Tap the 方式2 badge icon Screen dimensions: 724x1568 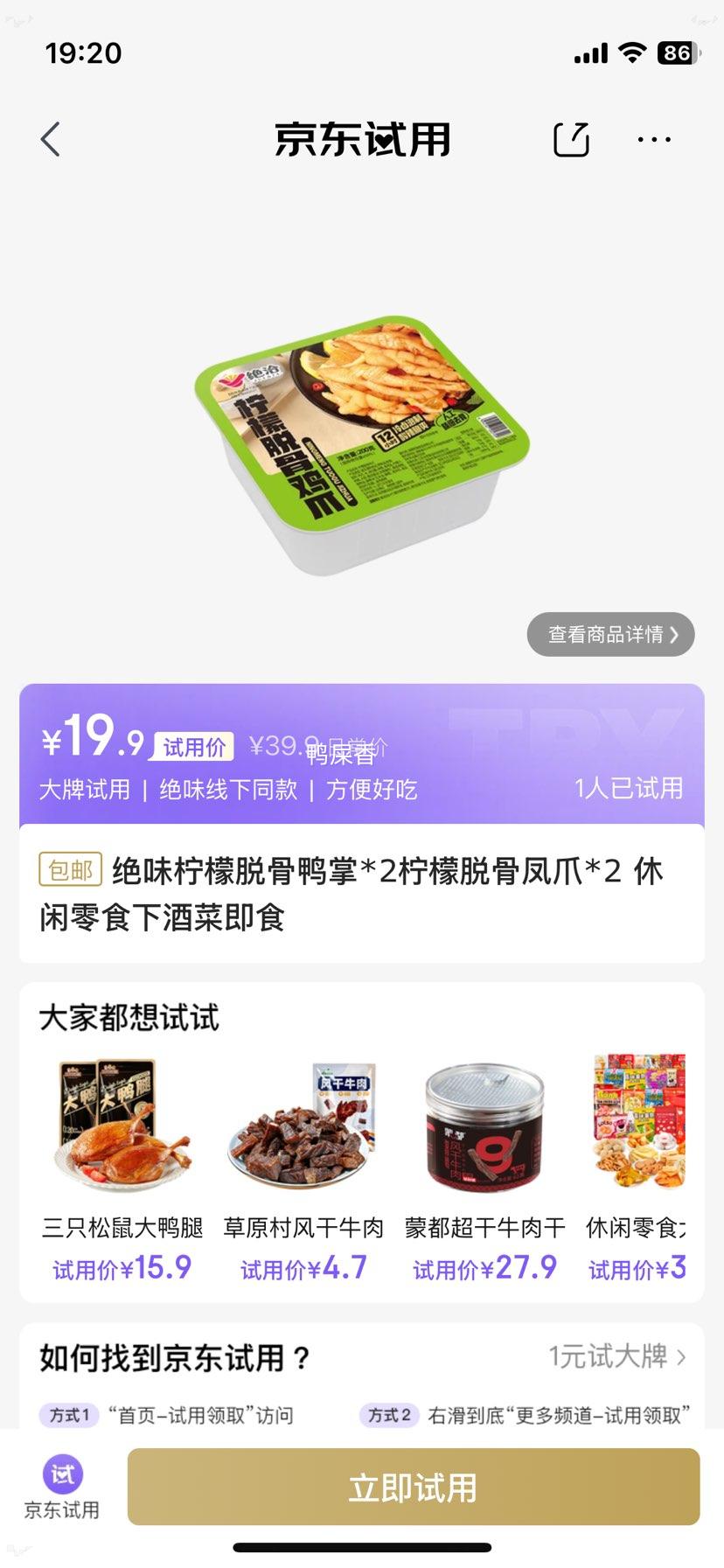(388, 1407)
